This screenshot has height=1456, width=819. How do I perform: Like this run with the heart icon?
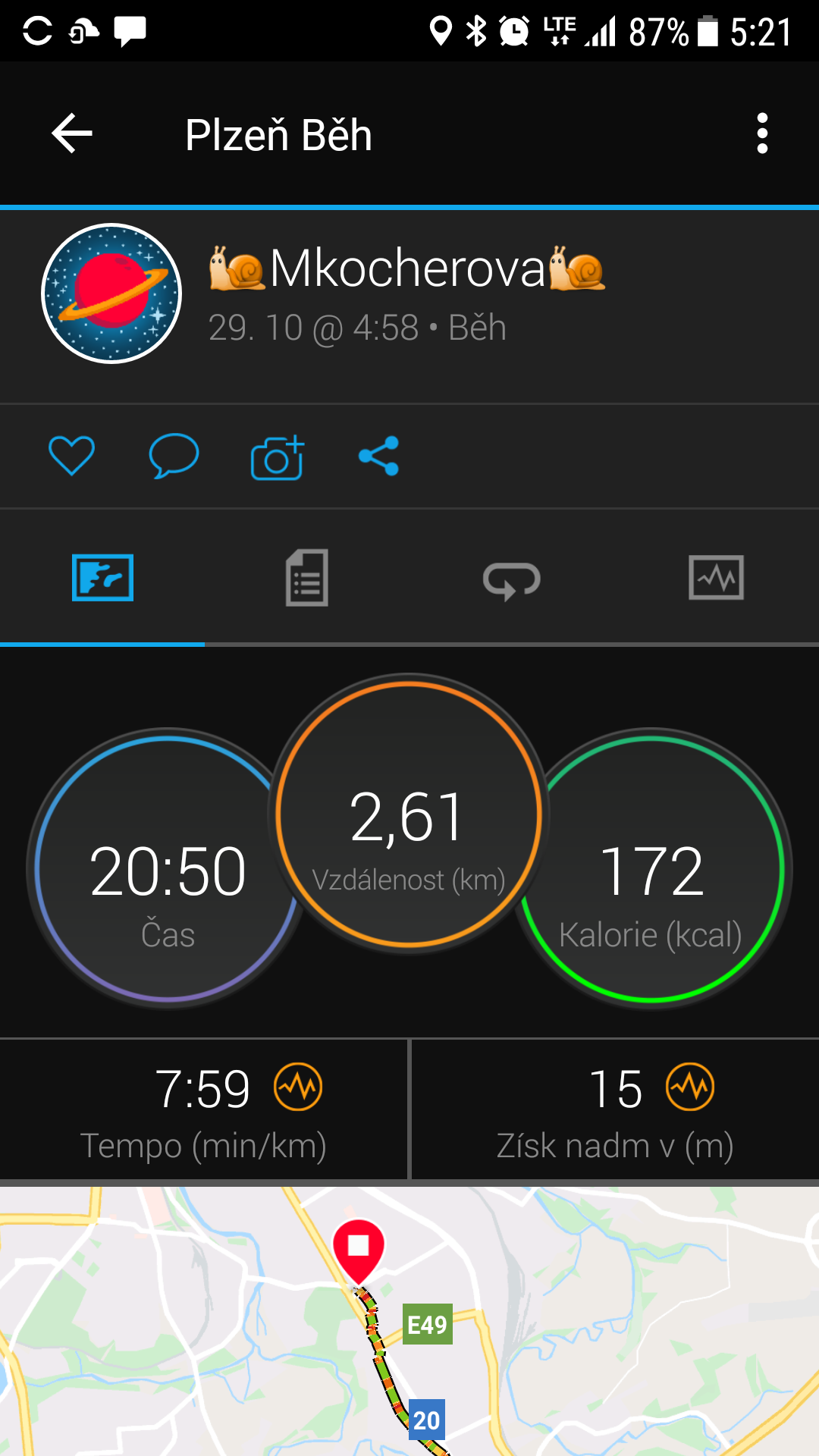point(71,456)
